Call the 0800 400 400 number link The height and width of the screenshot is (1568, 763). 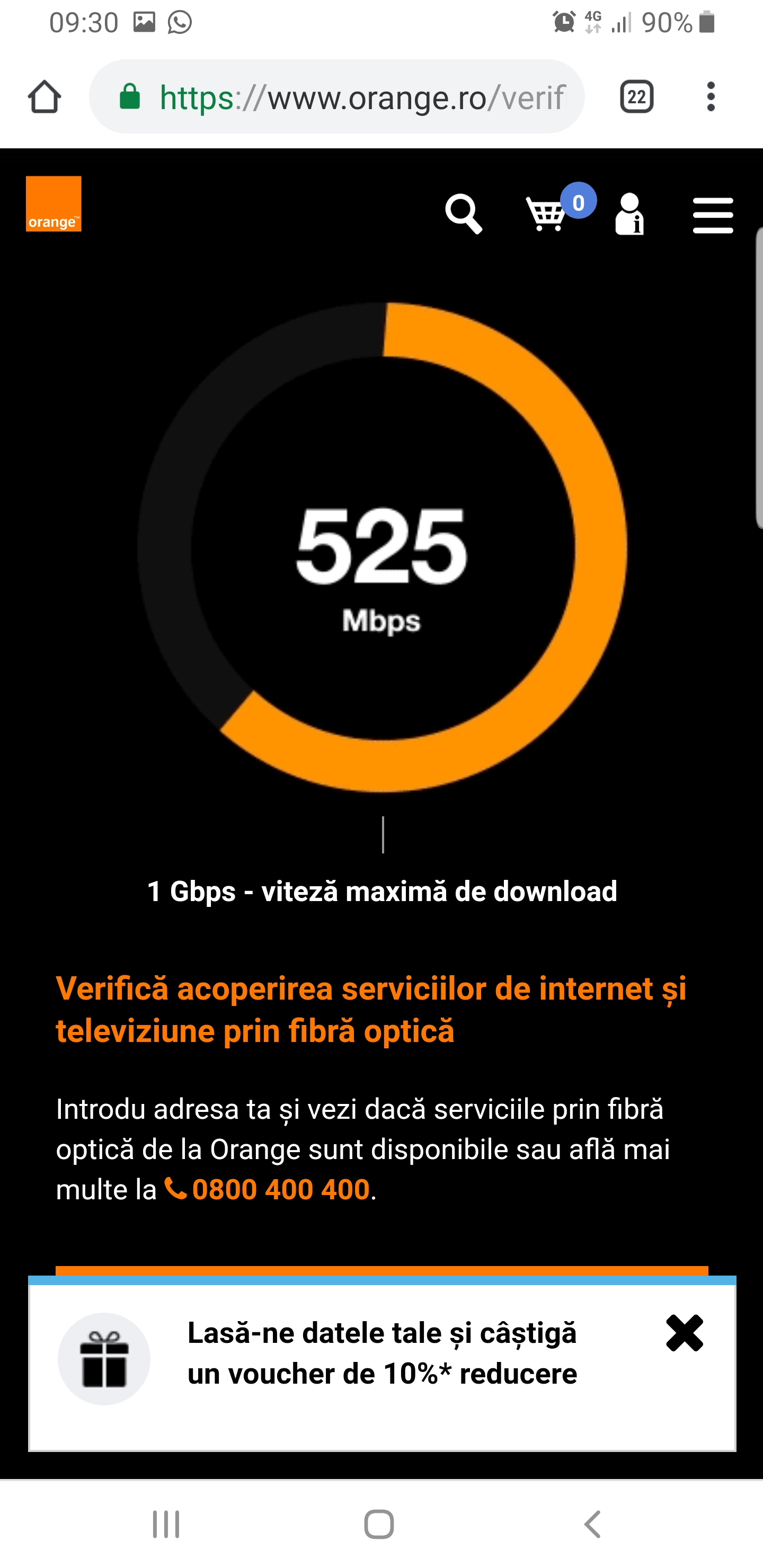click(x=280, y=1188)
